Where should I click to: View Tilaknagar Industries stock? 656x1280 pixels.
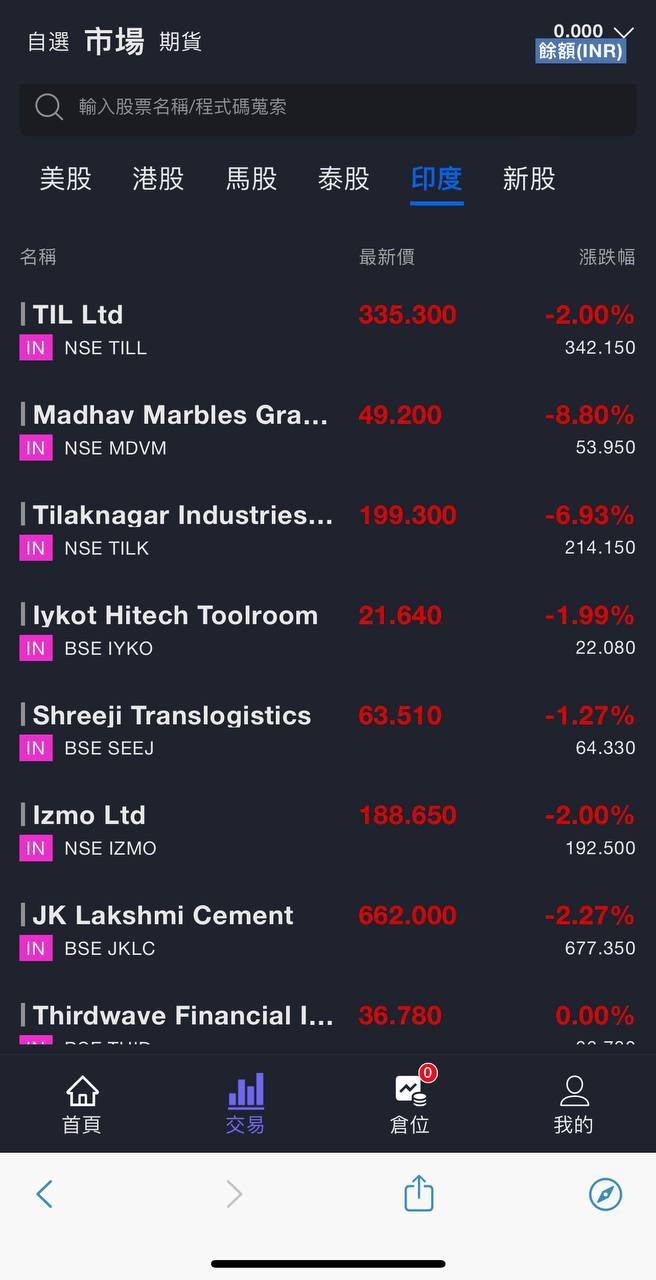(327, 530)
